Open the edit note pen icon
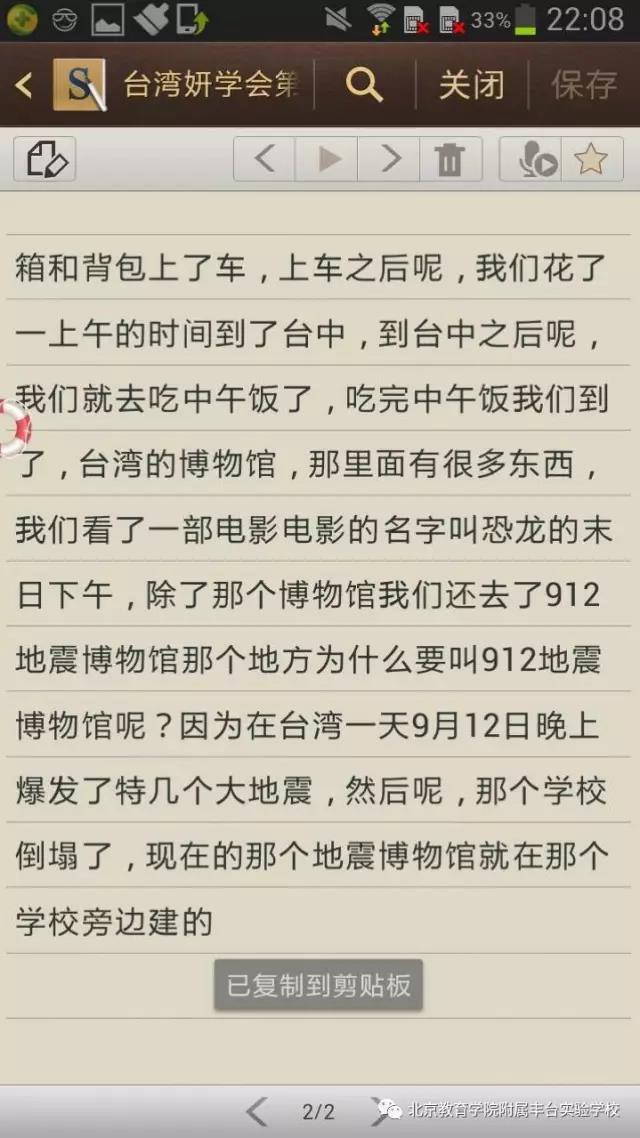The height and width of the screenshot is (1138, 640). tap(45, 159)
